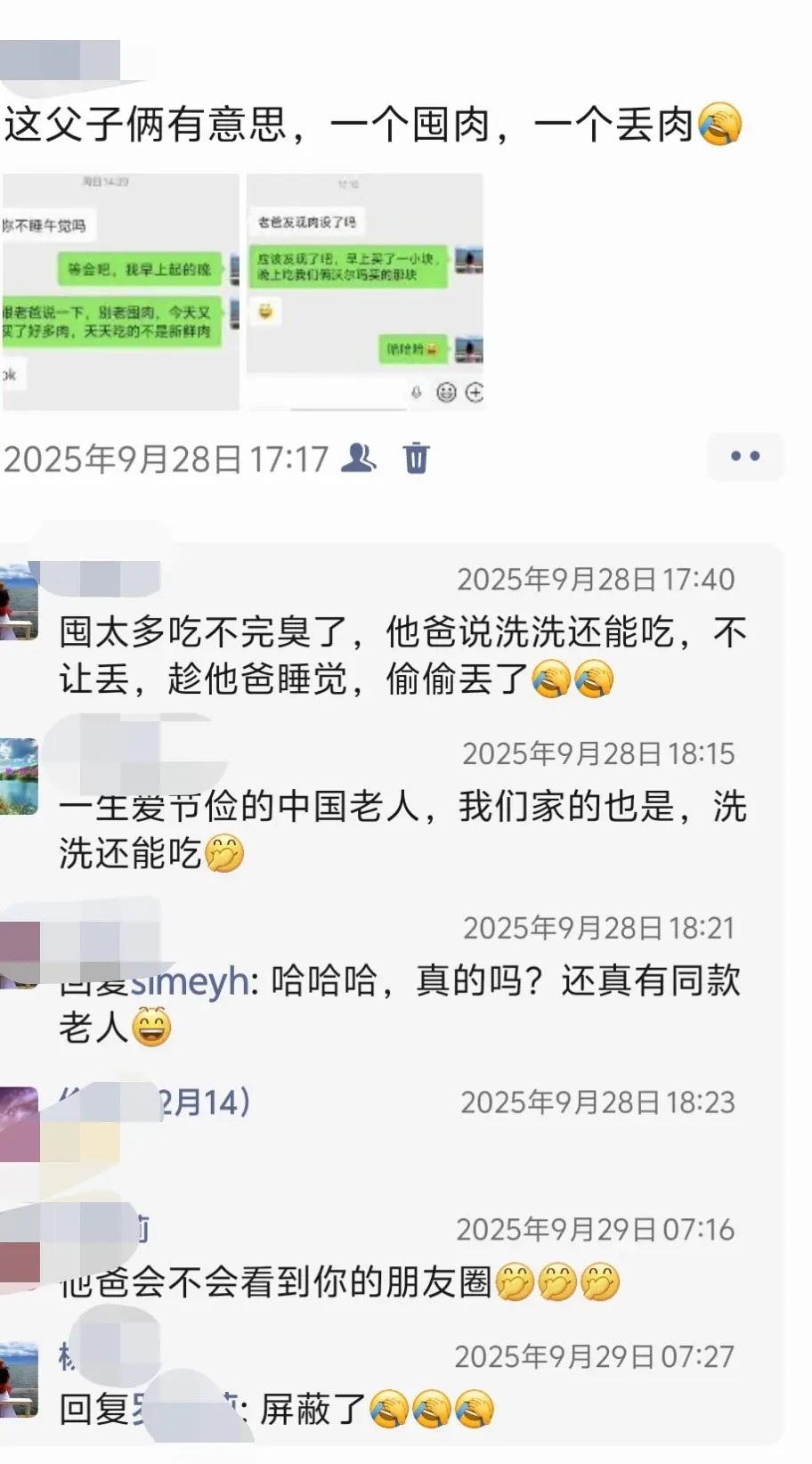Viewport: 812px width, 1464px height.
Task: Reply to the comment about 囤太多吃不完臭了
Action: pos(401,655)
